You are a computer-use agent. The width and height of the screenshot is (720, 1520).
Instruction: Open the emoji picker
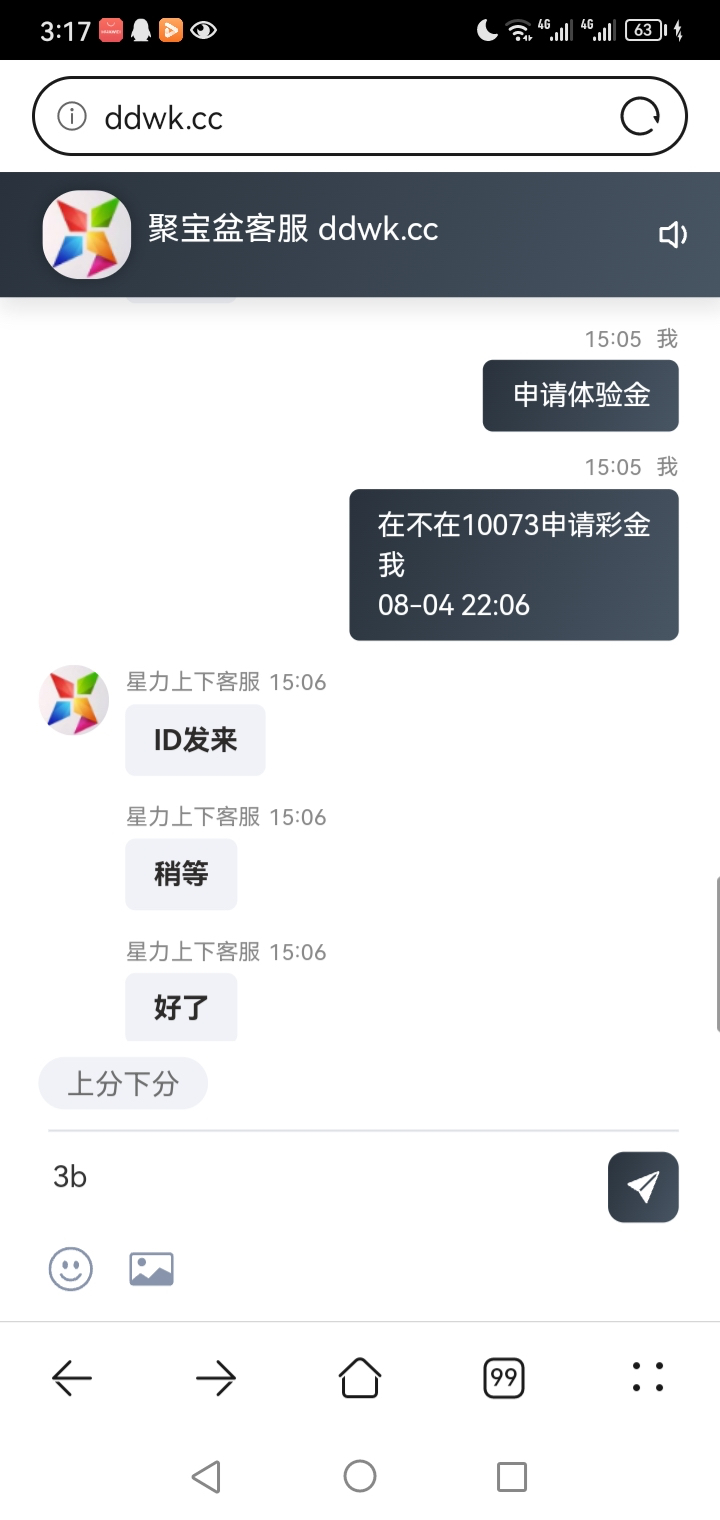pos(71,1269)
